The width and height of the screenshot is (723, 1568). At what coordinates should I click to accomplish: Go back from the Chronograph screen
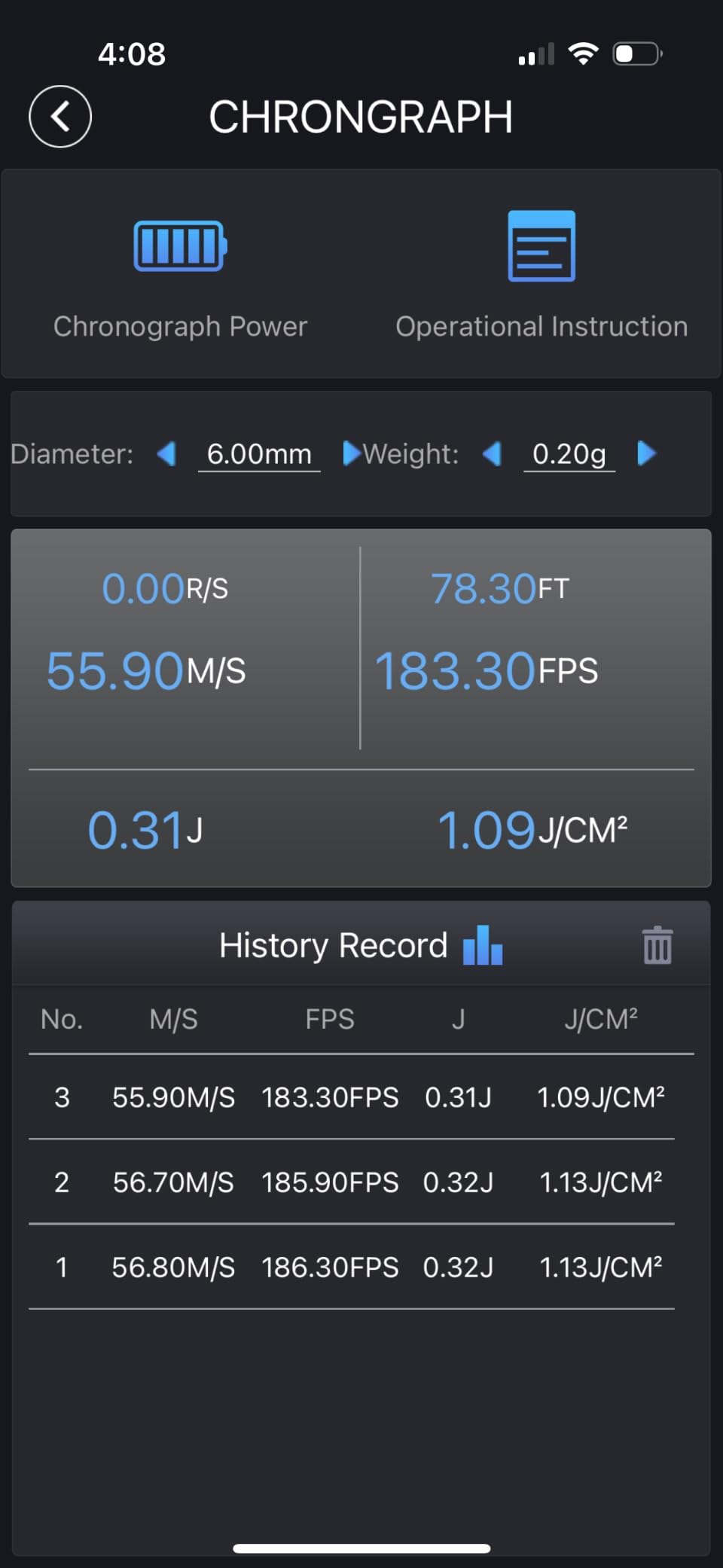click(x=60, y=117)
